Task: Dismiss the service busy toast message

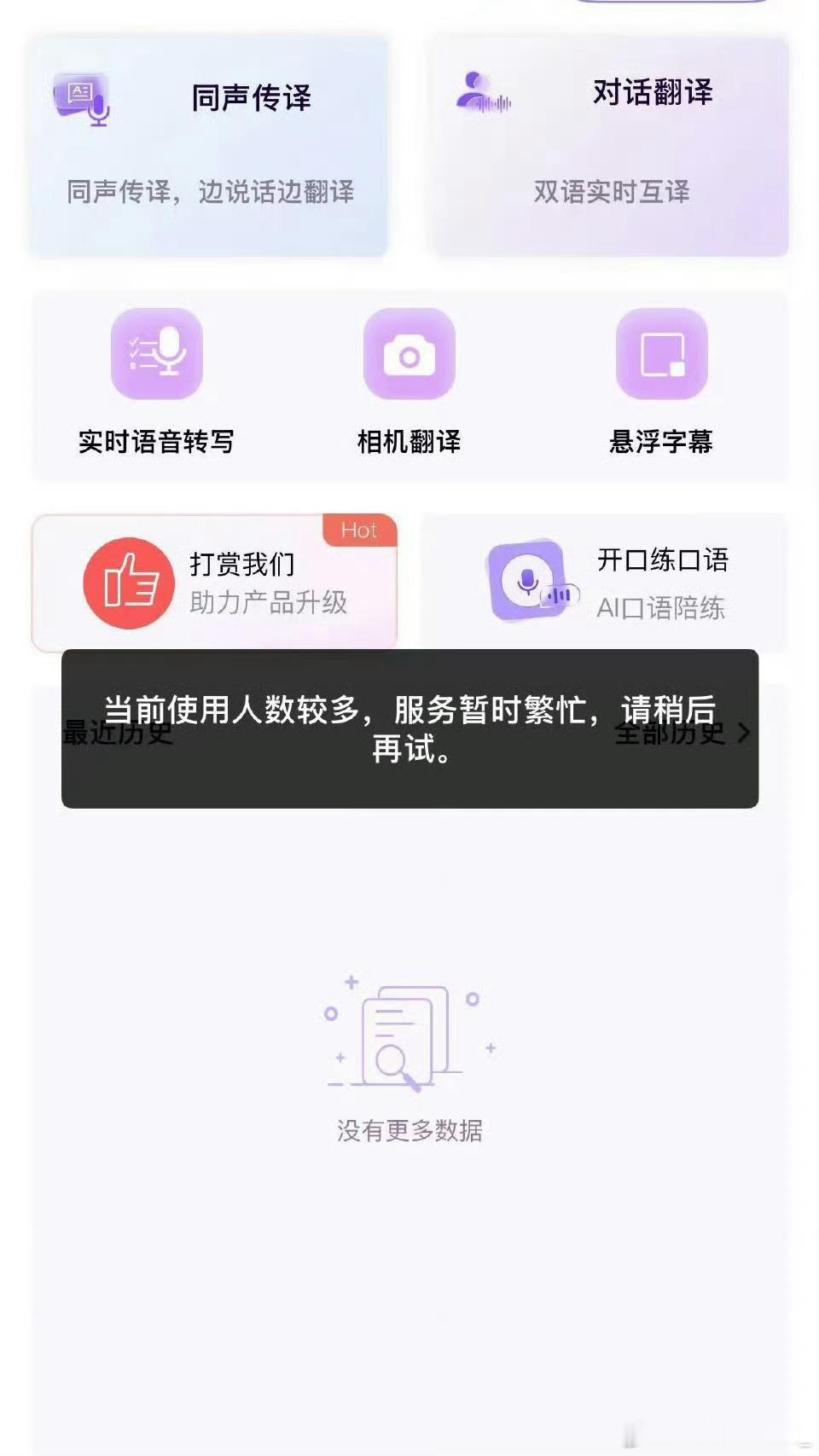Action: pos(409,728)
